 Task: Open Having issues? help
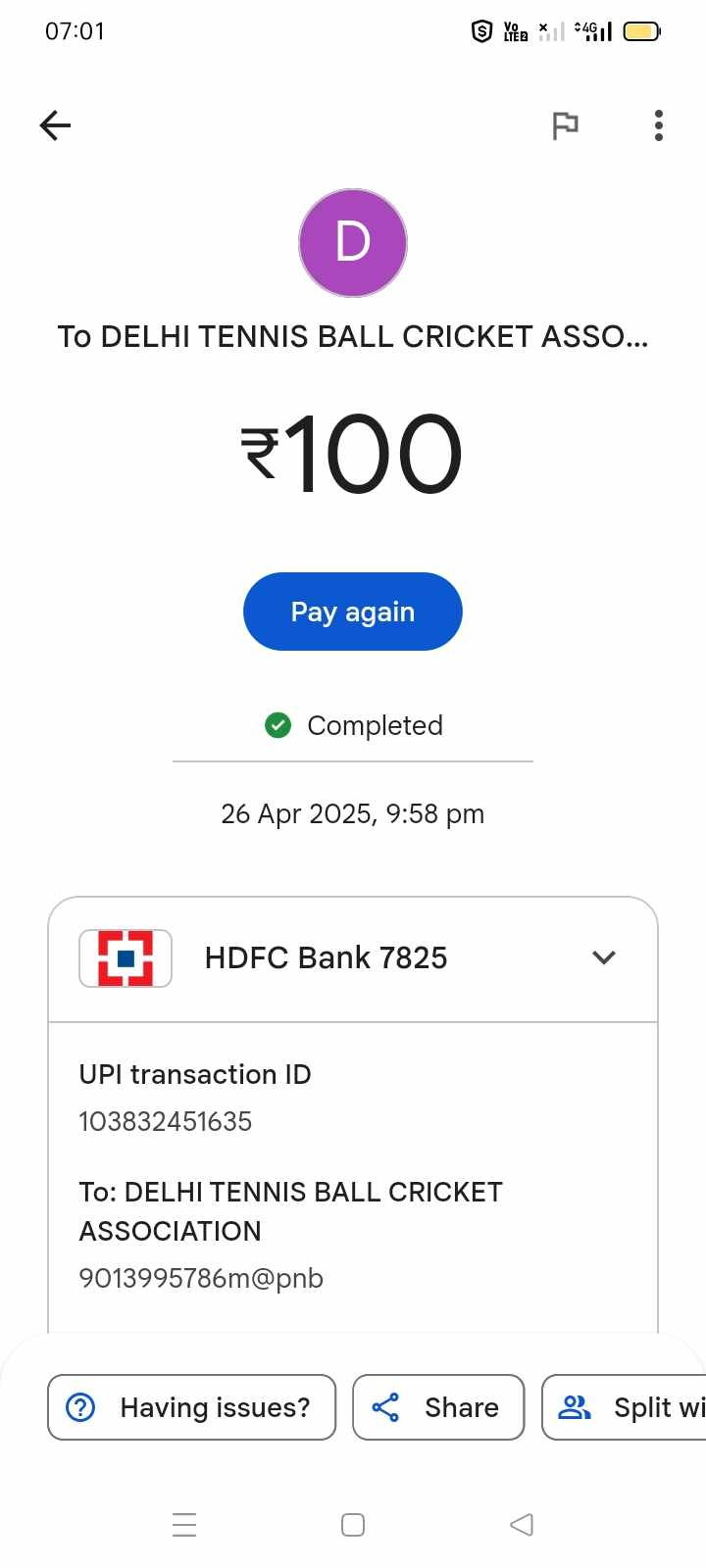(192, 1407)
